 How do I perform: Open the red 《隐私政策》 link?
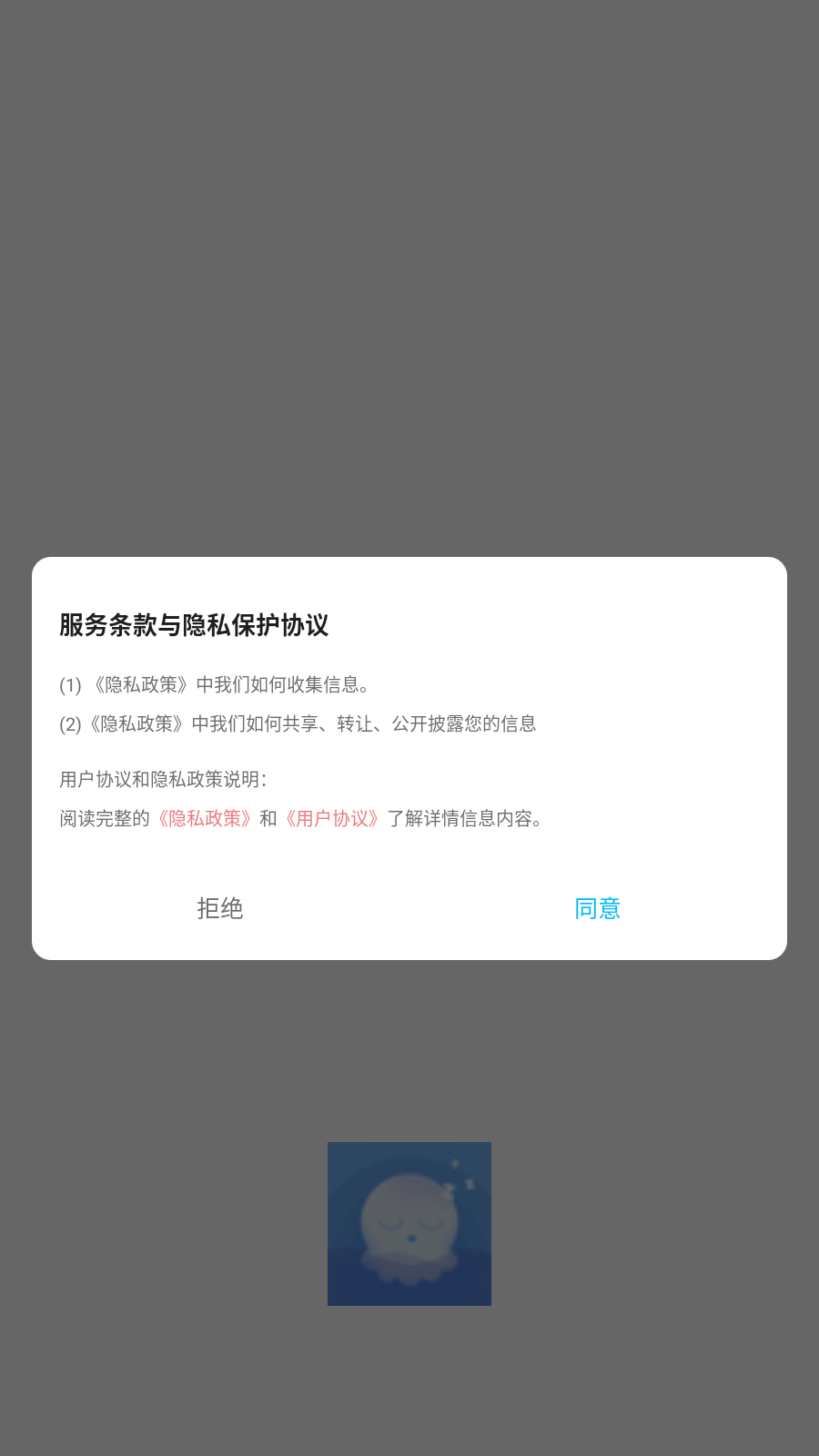(x=204, y=818)
